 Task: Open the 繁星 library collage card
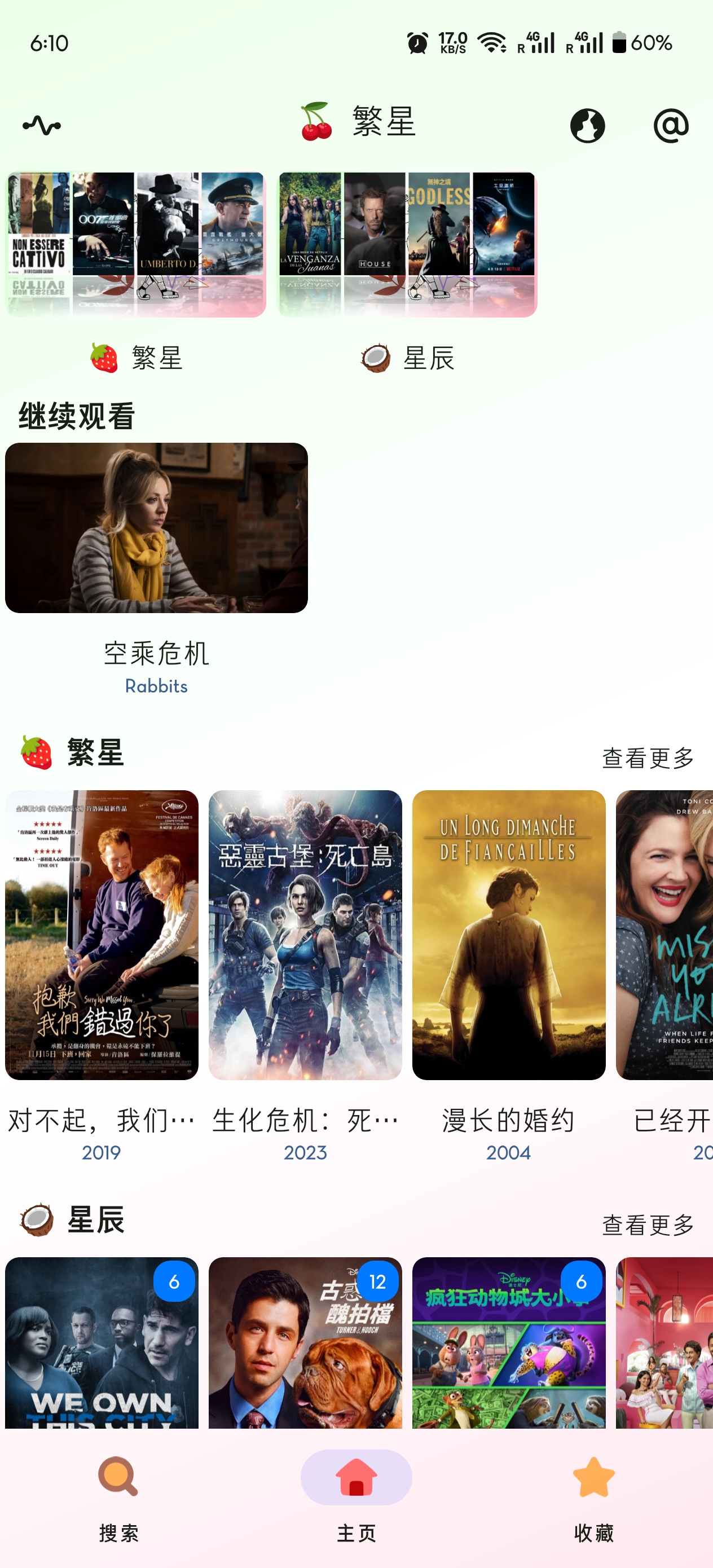point(136,245)
